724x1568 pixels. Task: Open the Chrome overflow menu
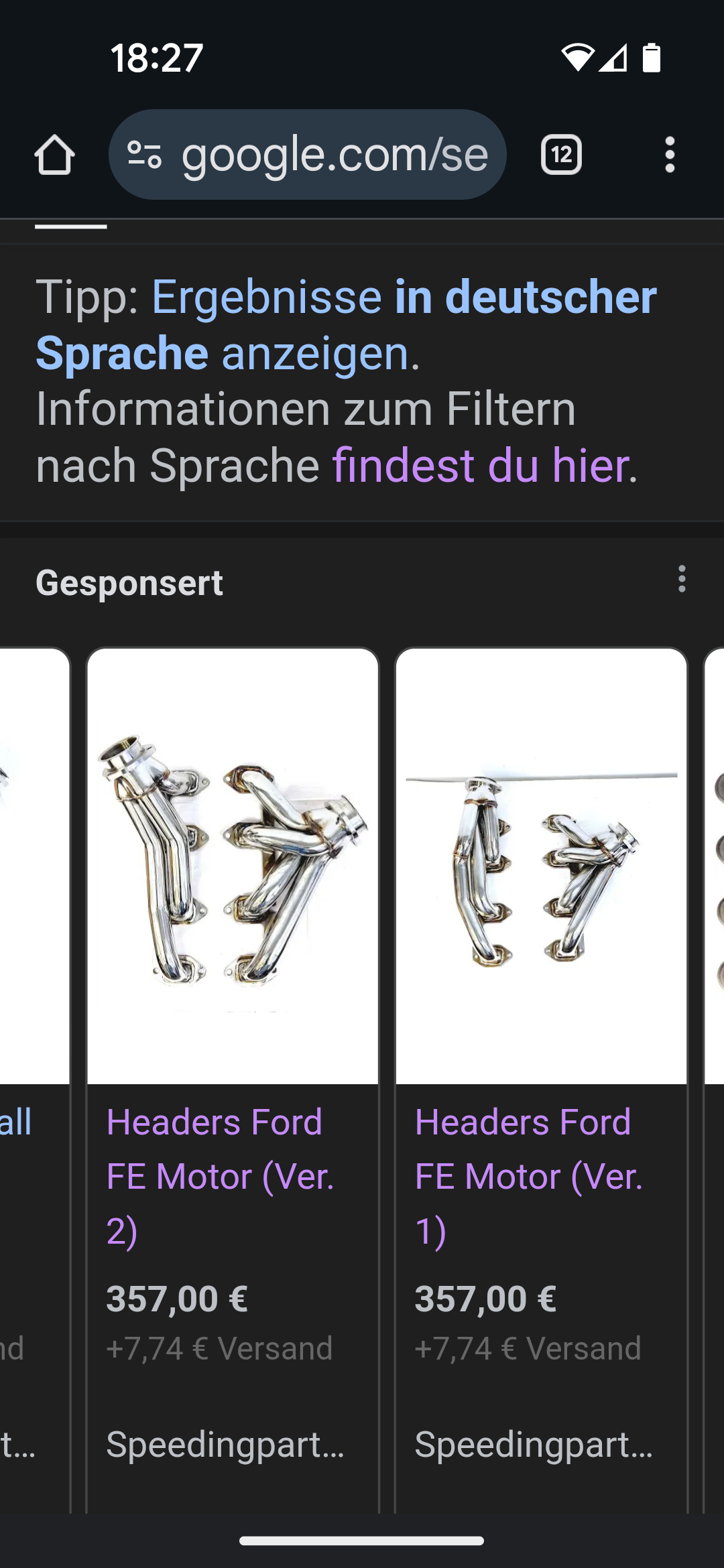point(669,155)
